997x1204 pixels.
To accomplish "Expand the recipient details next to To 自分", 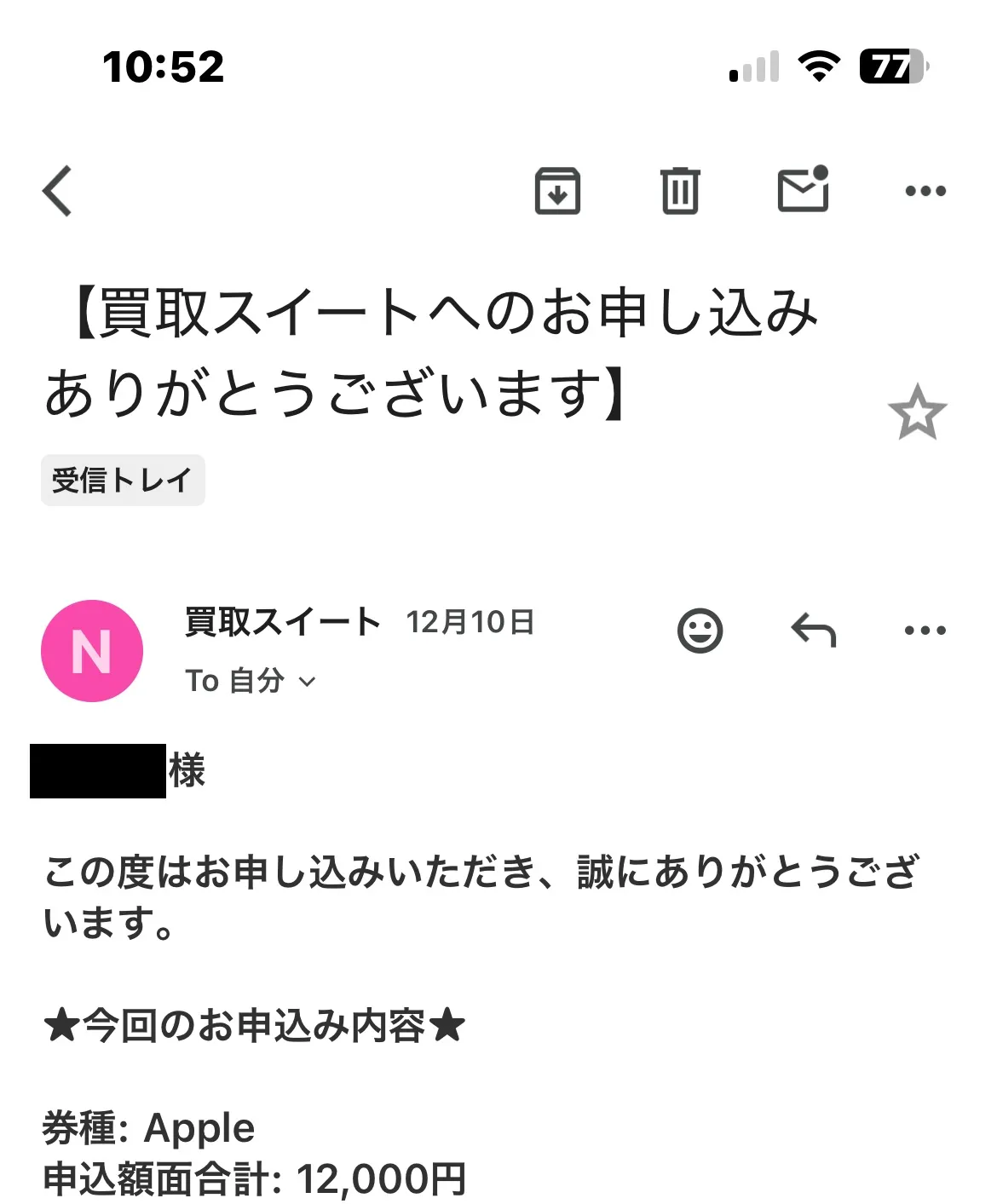I will tap(307, 682).
